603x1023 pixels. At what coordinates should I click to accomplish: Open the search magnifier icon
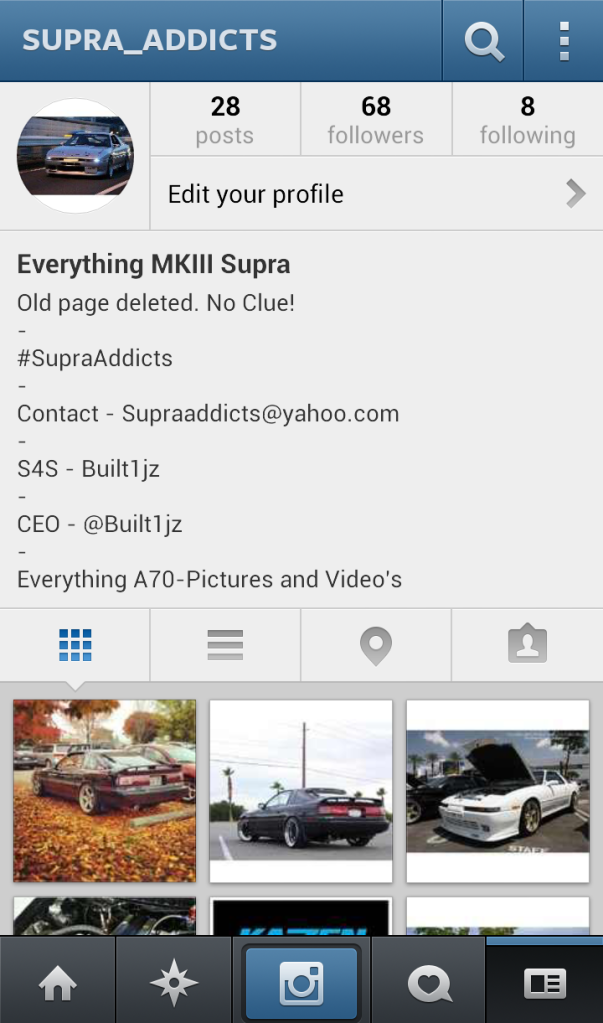[x=483, y=41]
